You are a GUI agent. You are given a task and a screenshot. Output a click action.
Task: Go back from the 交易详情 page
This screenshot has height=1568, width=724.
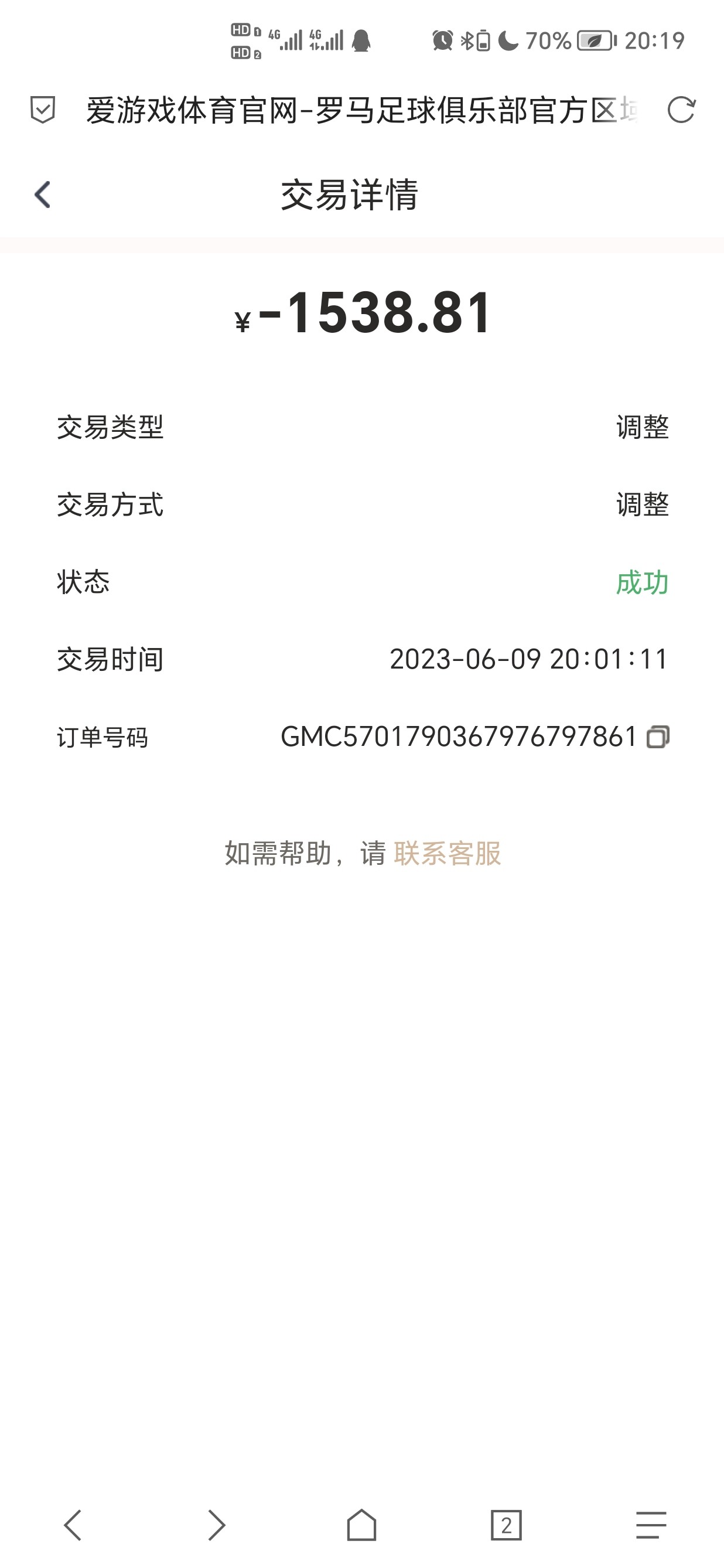point(43,195)
